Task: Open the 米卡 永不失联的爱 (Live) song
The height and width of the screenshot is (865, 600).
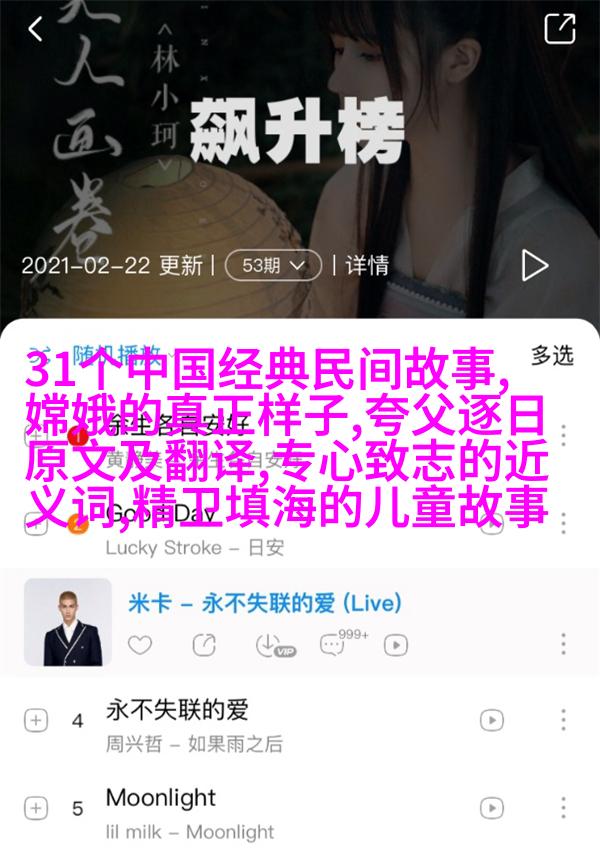Action: click(x=265, y=604)
